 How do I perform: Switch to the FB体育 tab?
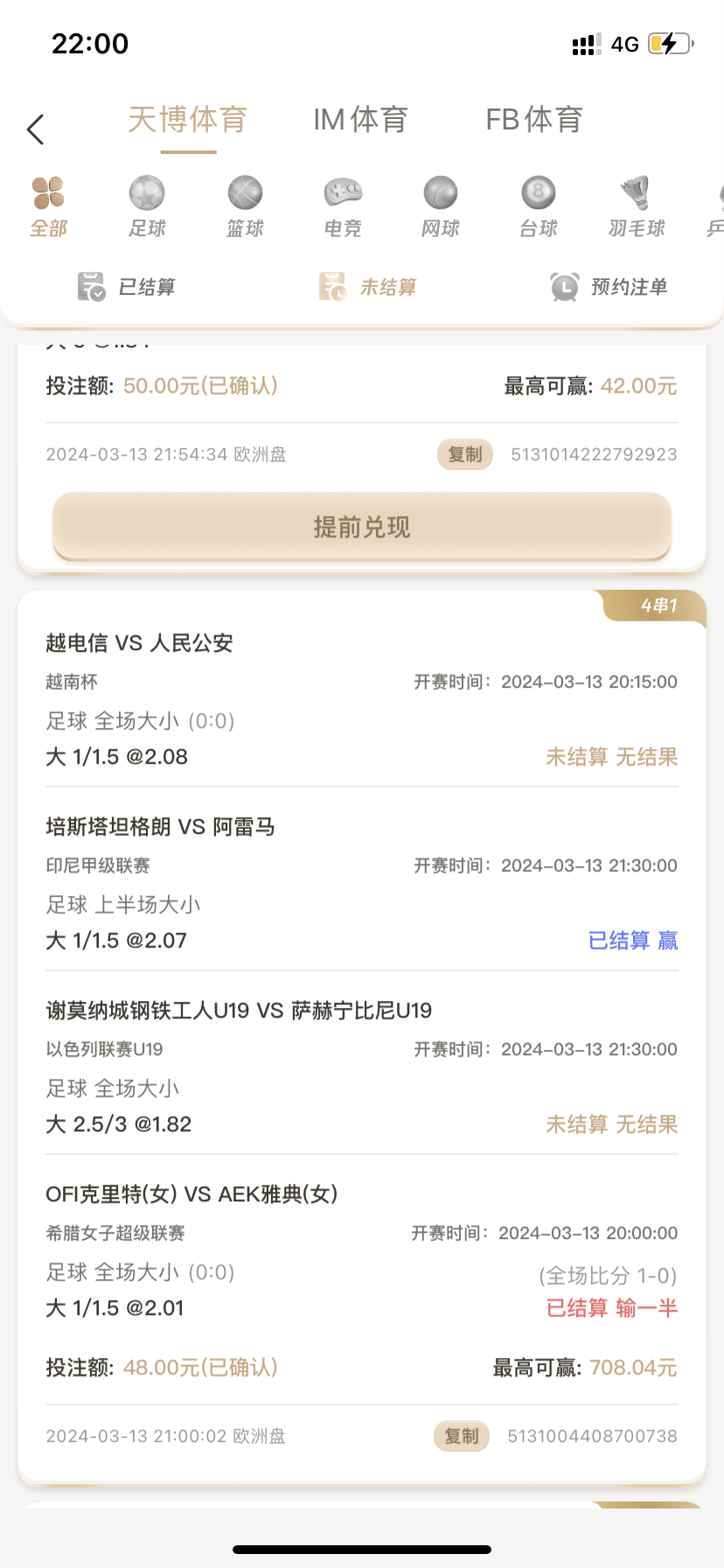[534, 120]
